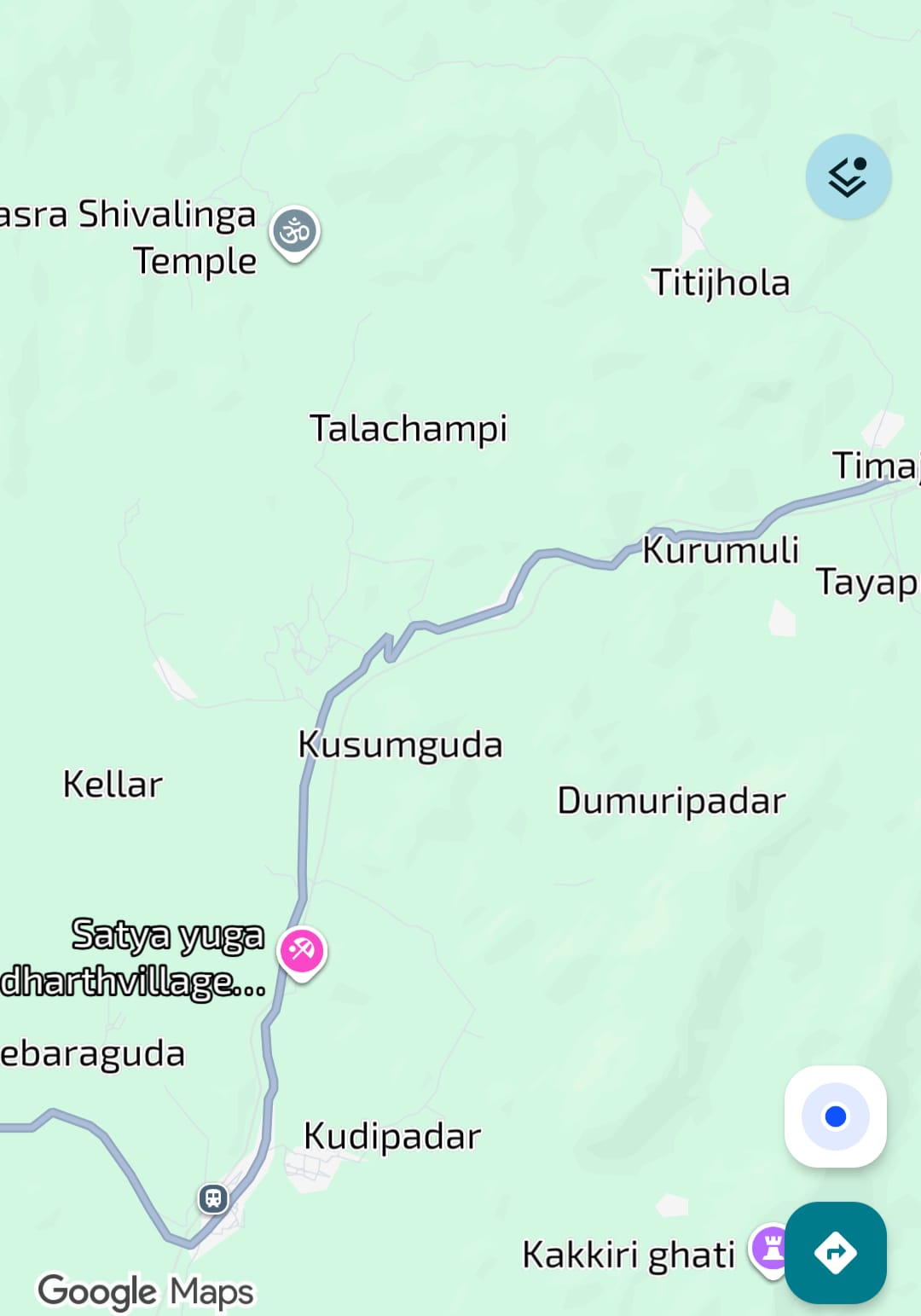921x1316 pixels.
Task: Select the railway station marker
Action: coord(213,1198)
